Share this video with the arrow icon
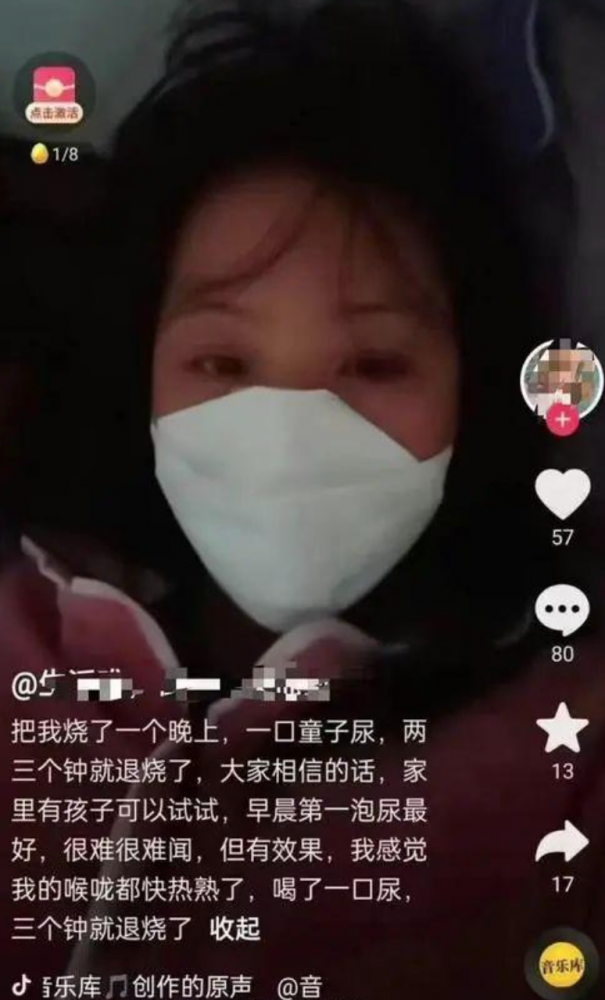The height and width of the screenshot is (1000, 605). pos(562,843)
